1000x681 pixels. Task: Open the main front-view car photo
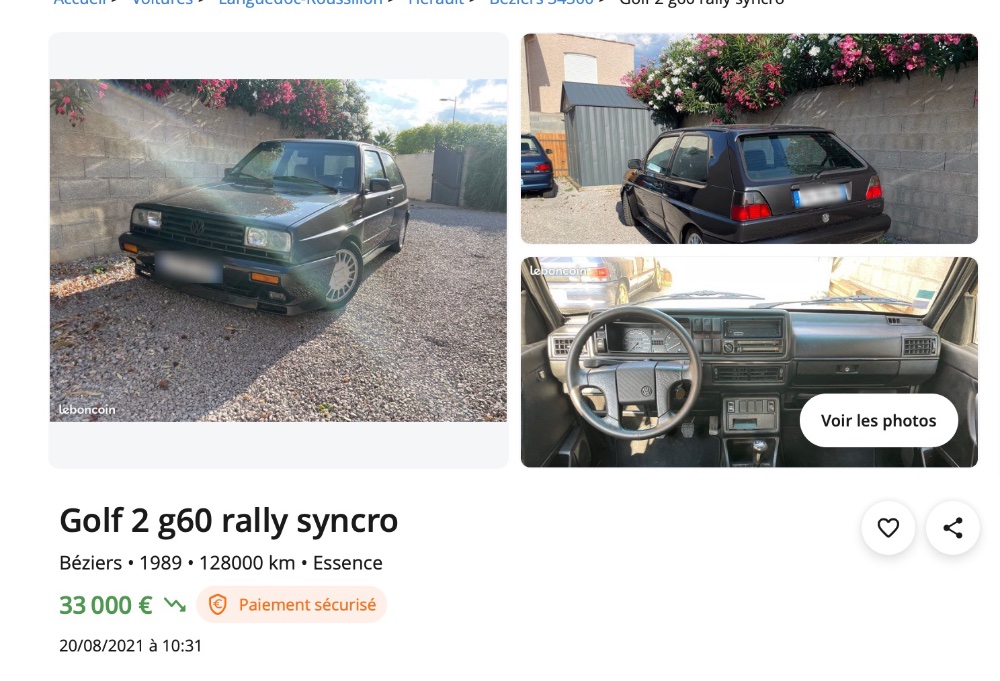(x=278, y=250)
